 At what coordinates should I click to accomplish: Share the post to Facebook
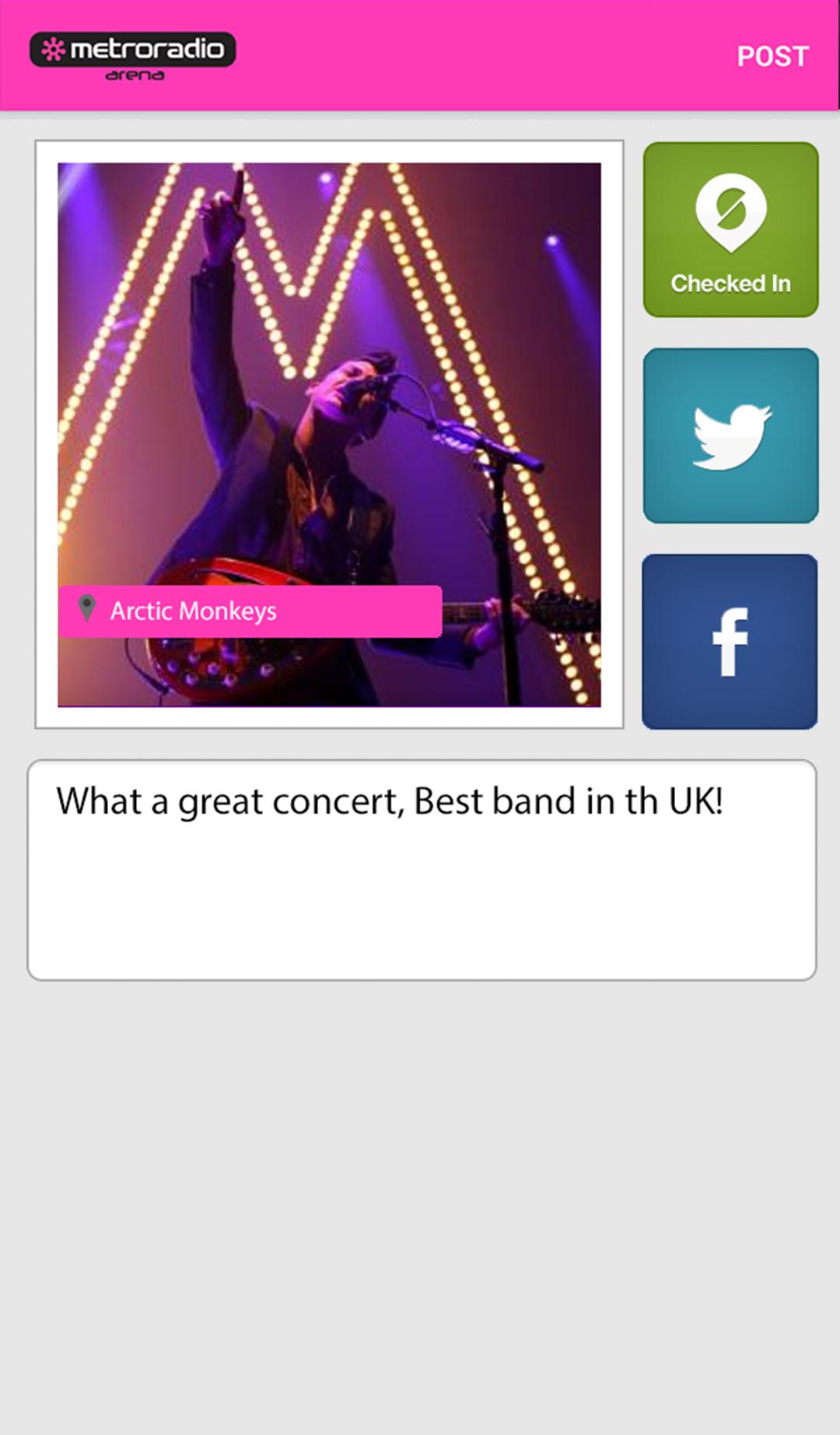point(730,642)
